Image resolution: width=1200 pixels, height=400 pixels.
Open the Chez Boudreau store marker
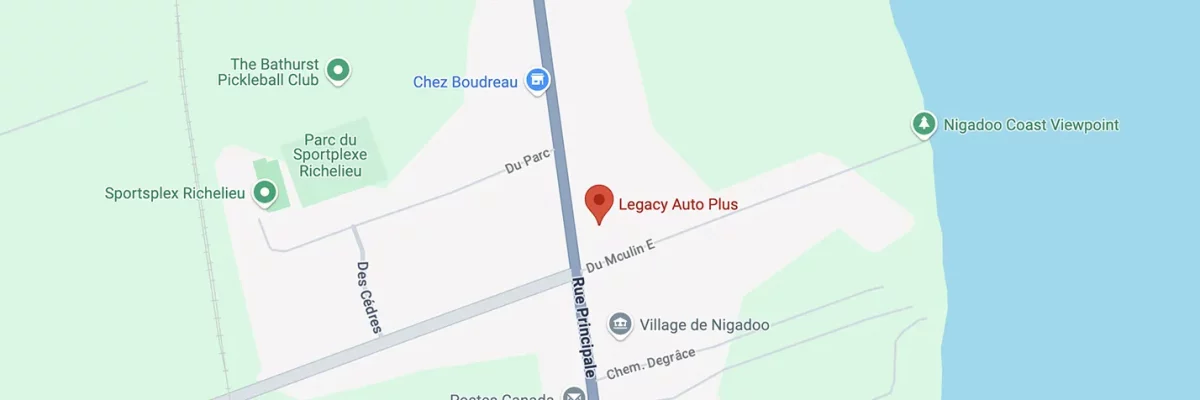click(539, 81)
